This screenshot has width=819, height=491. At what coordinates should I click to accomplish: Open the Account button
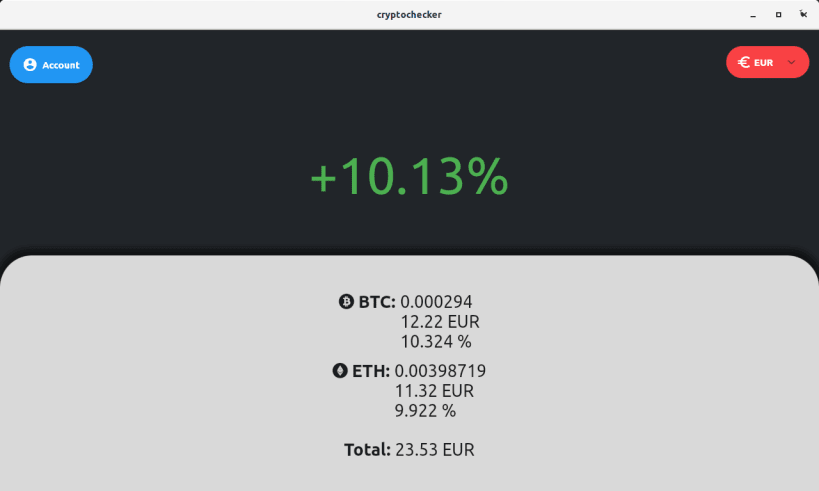click(x=51, y=65)
